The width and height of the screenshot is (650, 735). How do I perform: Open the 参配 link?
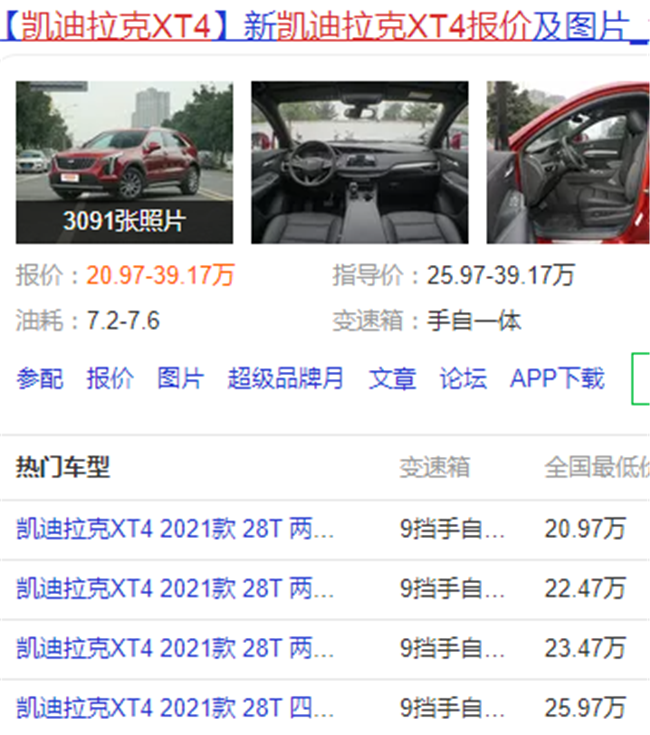tap(39, 378)
